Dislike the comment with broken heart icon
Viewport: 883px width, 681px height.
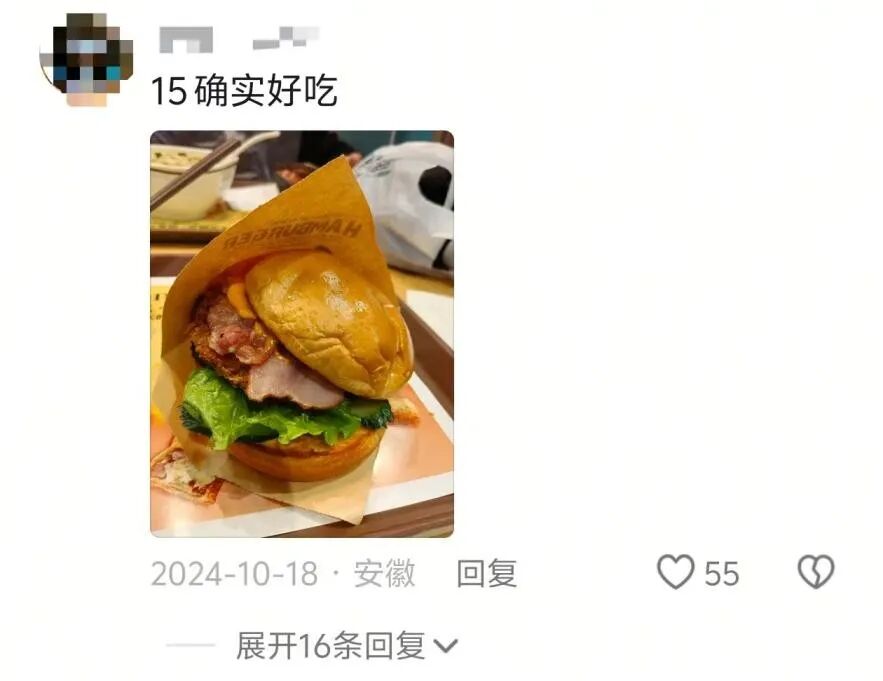click(815, 573)
